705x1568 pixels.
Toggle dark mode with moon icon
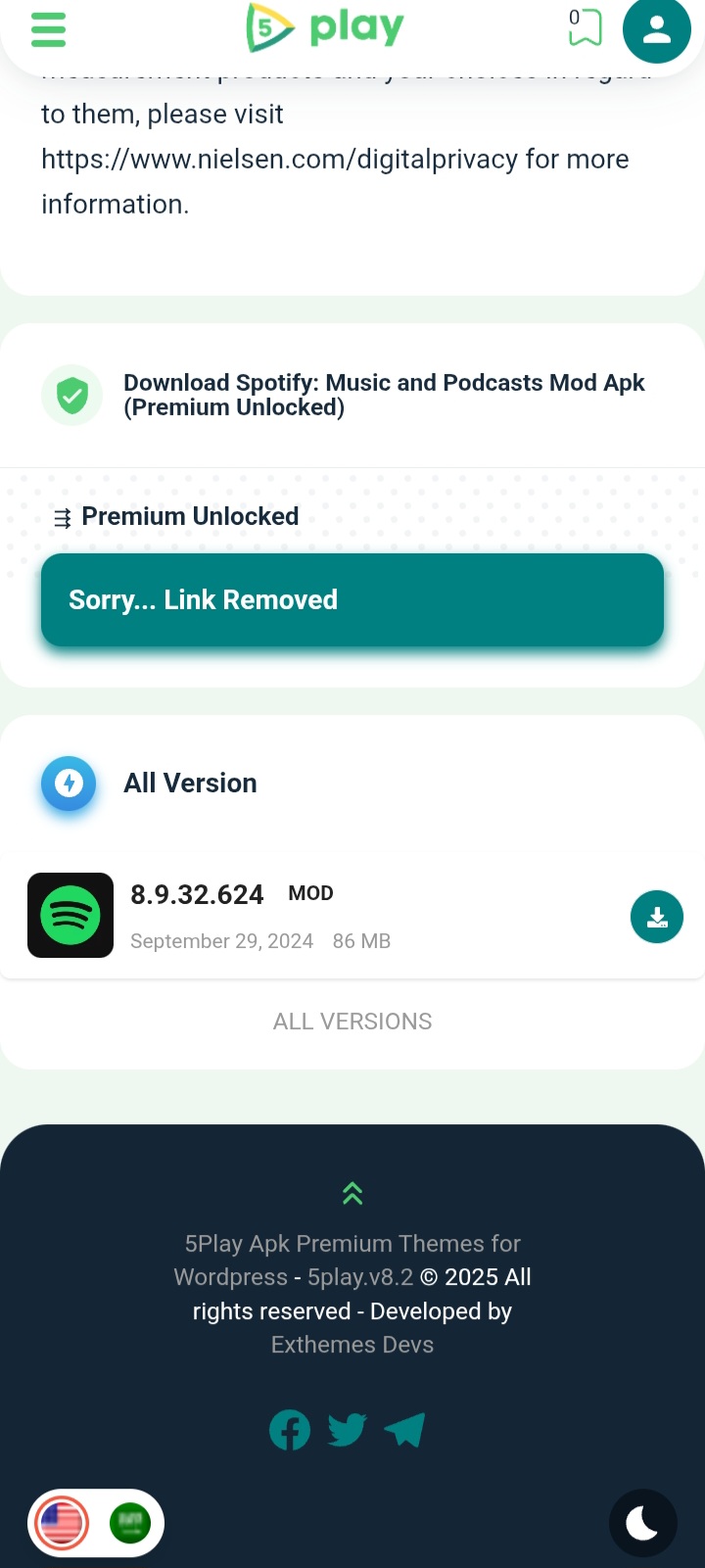642,1523
